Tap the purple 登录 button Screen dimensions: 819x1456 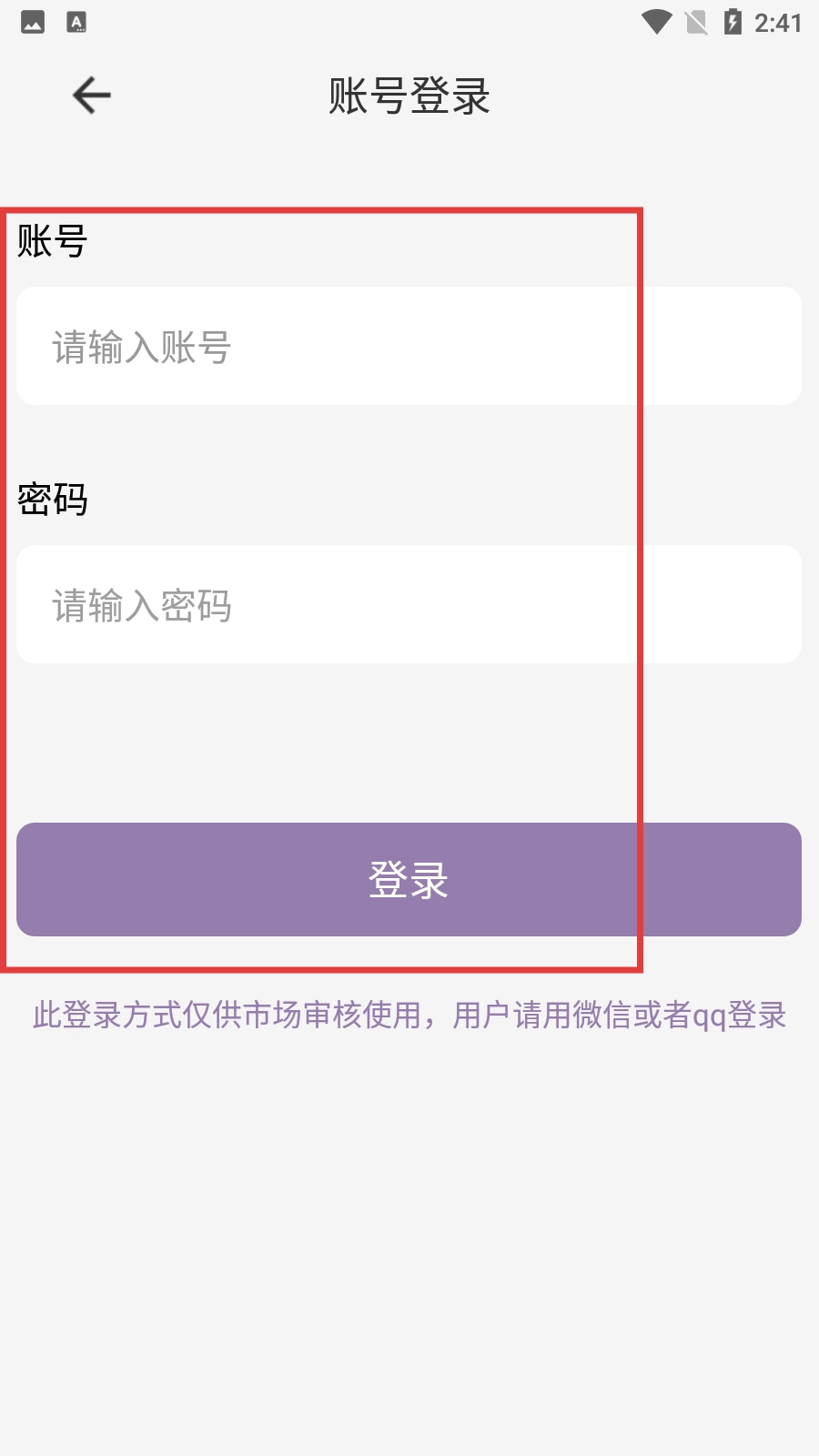pyautogui.click(x=409, y=880)
